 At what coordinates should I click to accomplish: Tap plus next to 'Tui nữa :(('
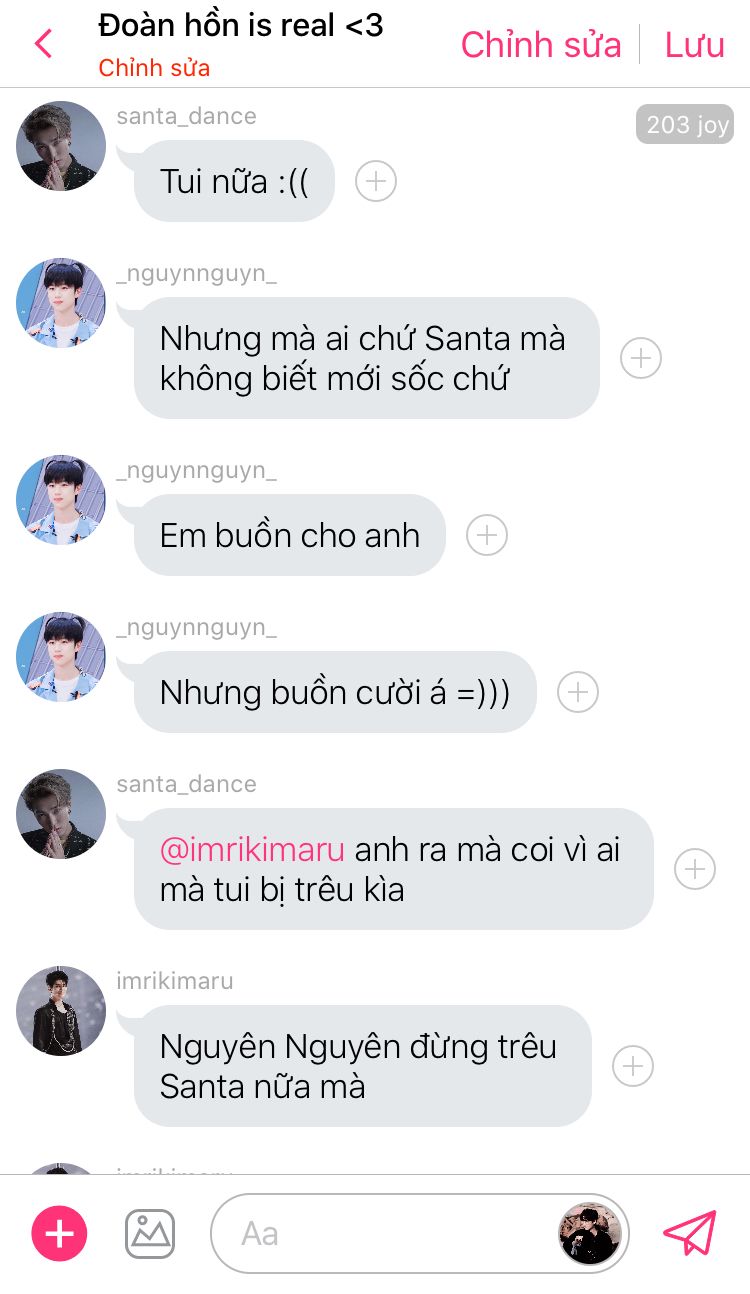(x=376, y=181)
